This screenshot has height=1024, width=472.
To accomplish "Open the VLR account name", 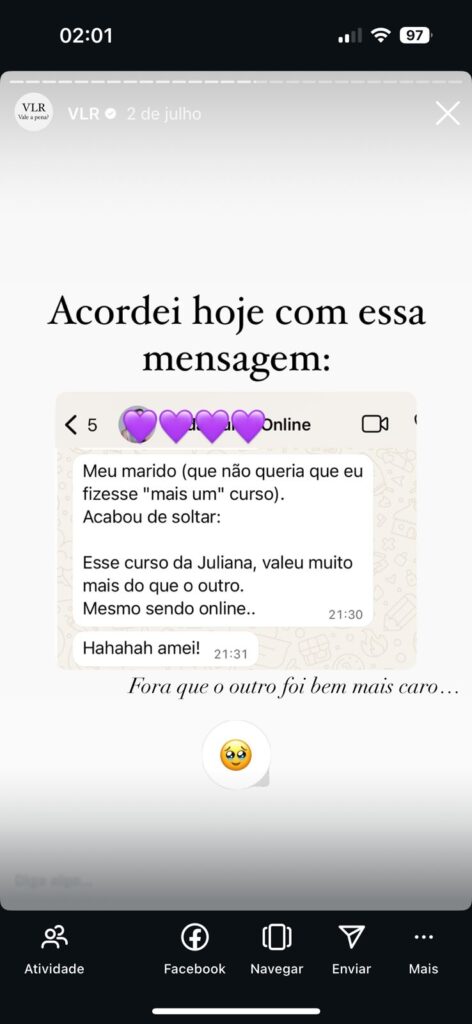I will (x=84, y=114).
